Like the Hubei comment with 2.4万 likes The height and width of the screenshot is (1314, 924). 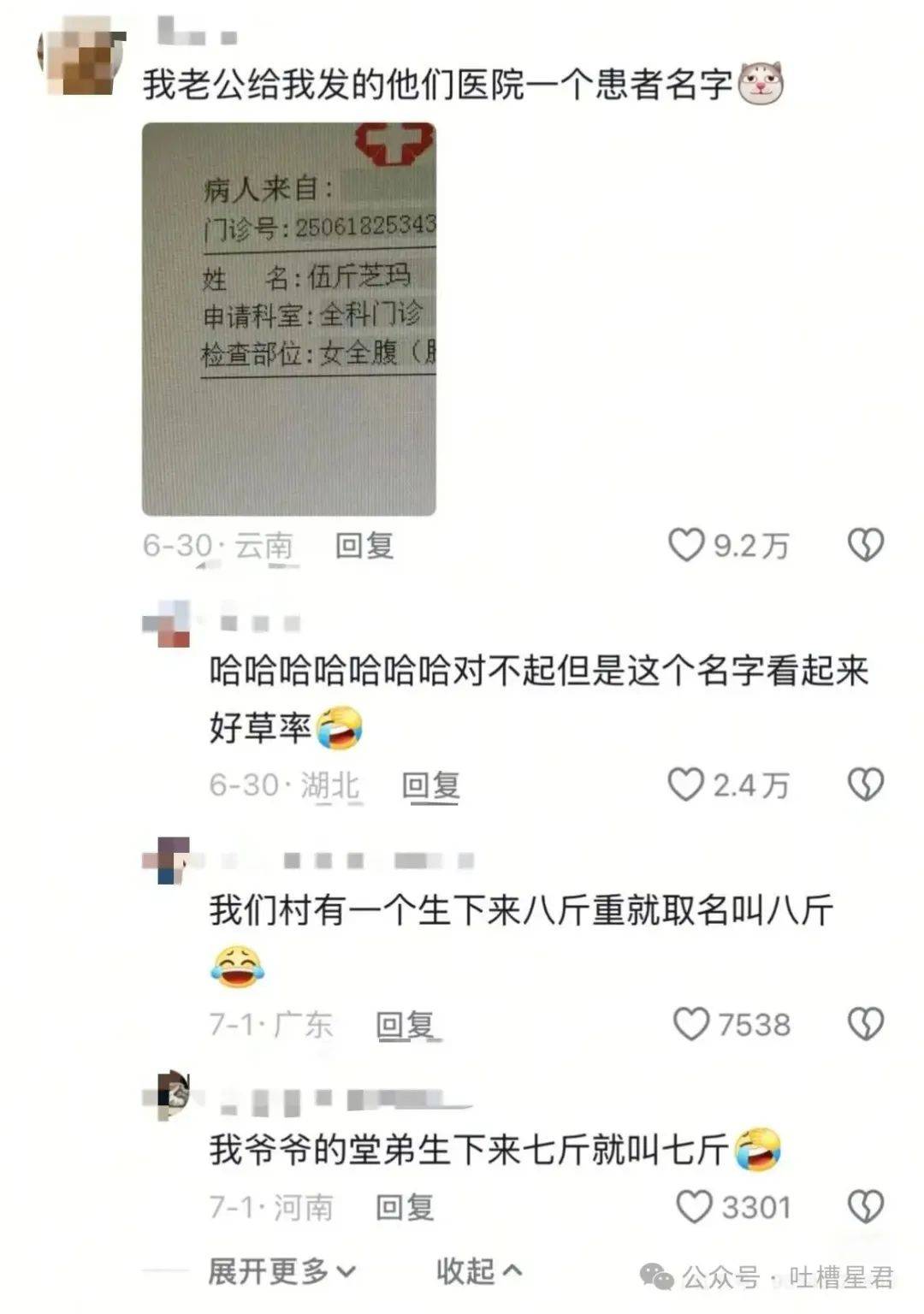point(685,784)
